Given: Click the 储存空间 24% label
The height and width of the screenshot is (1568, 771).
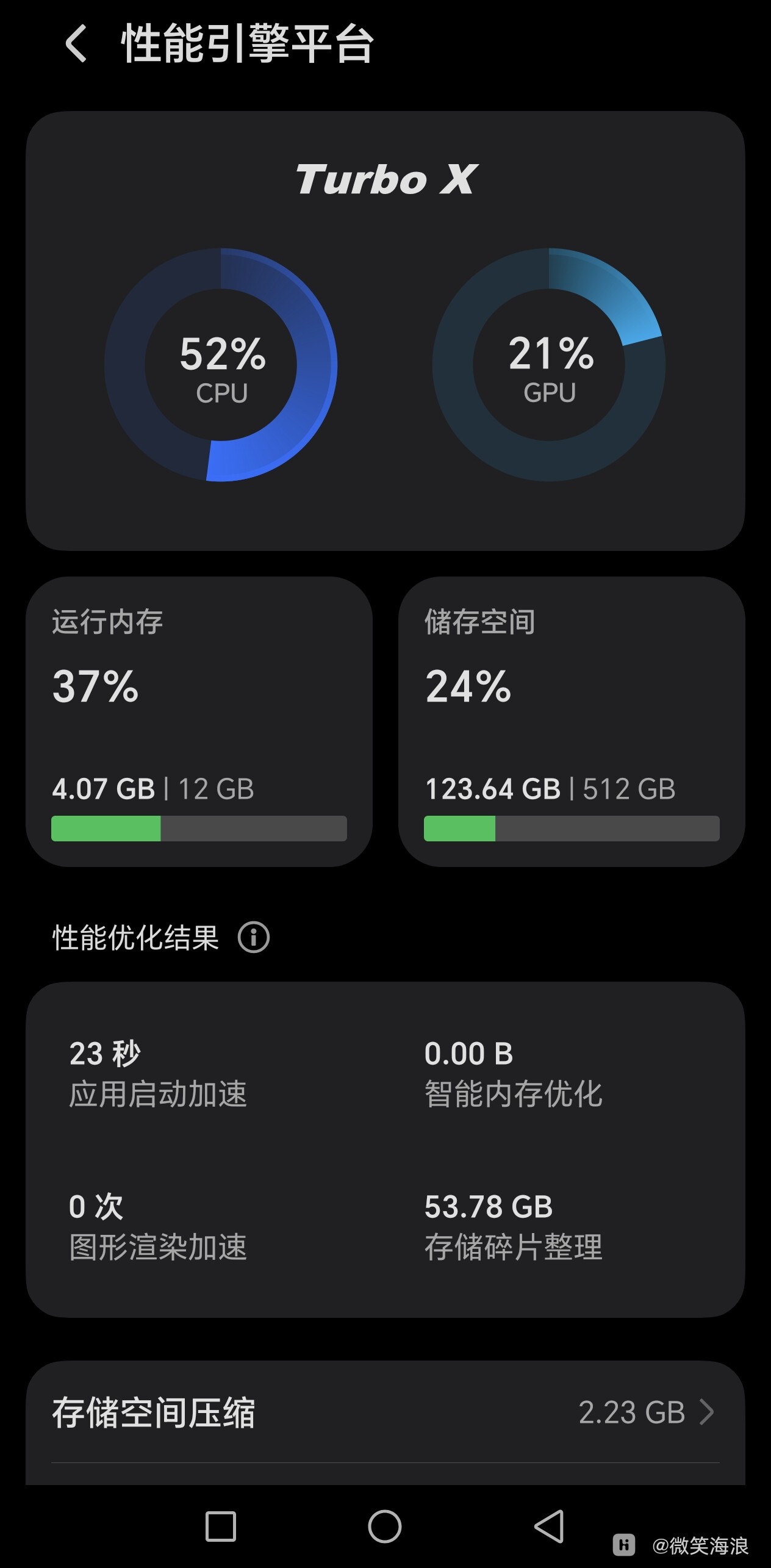Looking at the screenshot, I should click(467, 689).
